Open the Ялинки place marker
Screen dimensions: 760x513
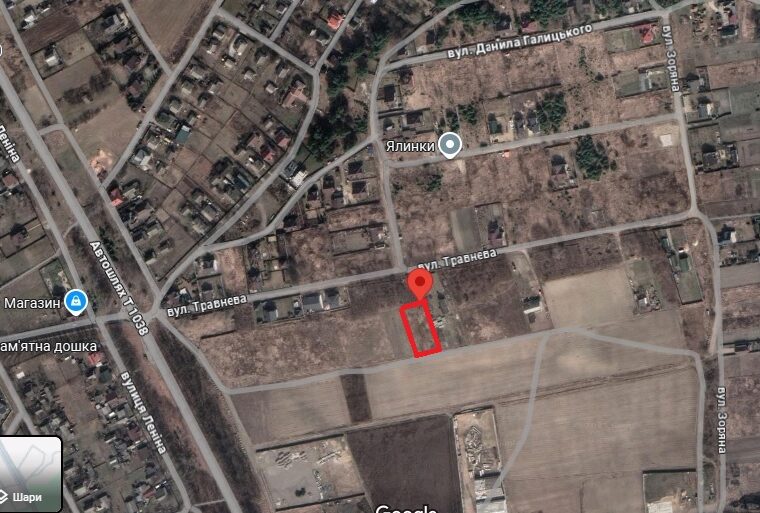[x=450, y=146]
